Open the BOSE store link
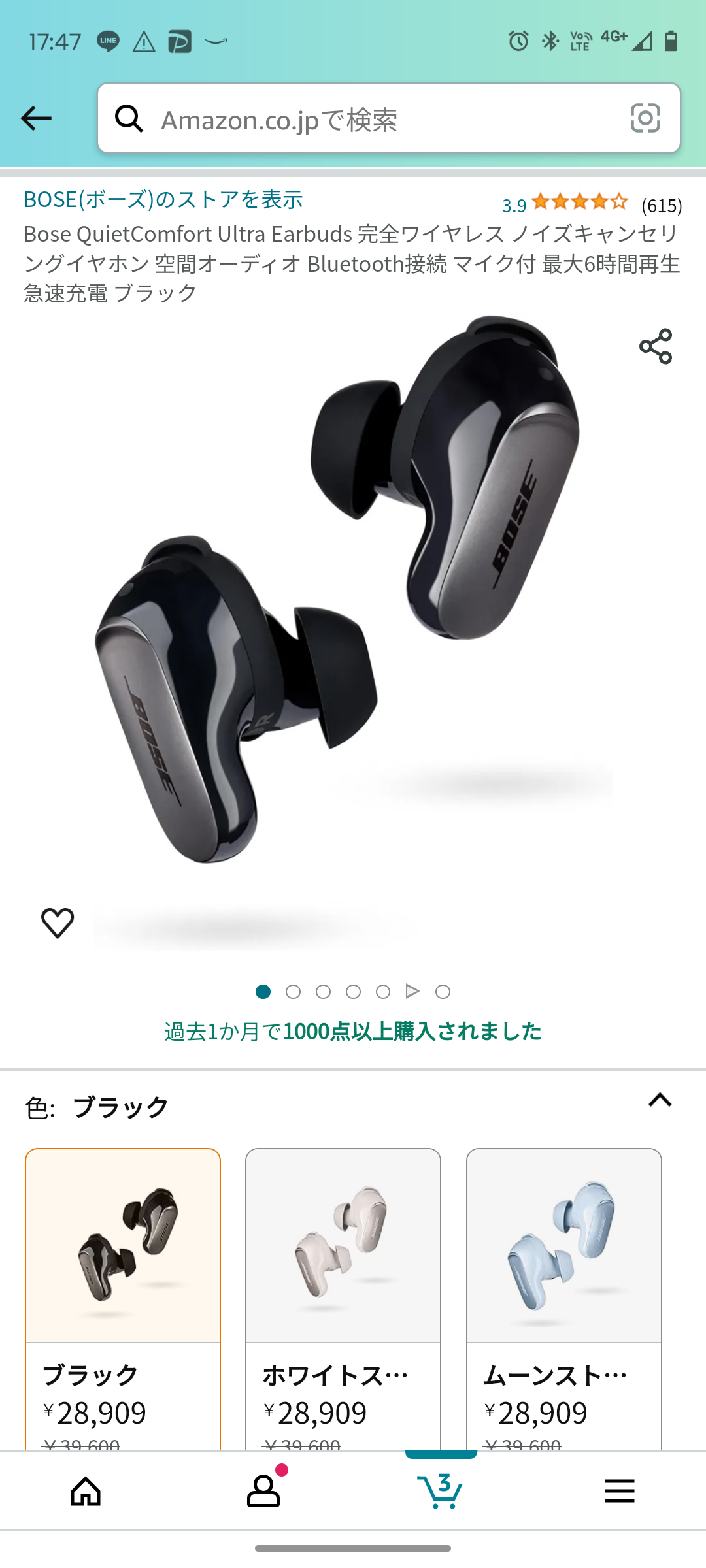 tap(163, 199)
